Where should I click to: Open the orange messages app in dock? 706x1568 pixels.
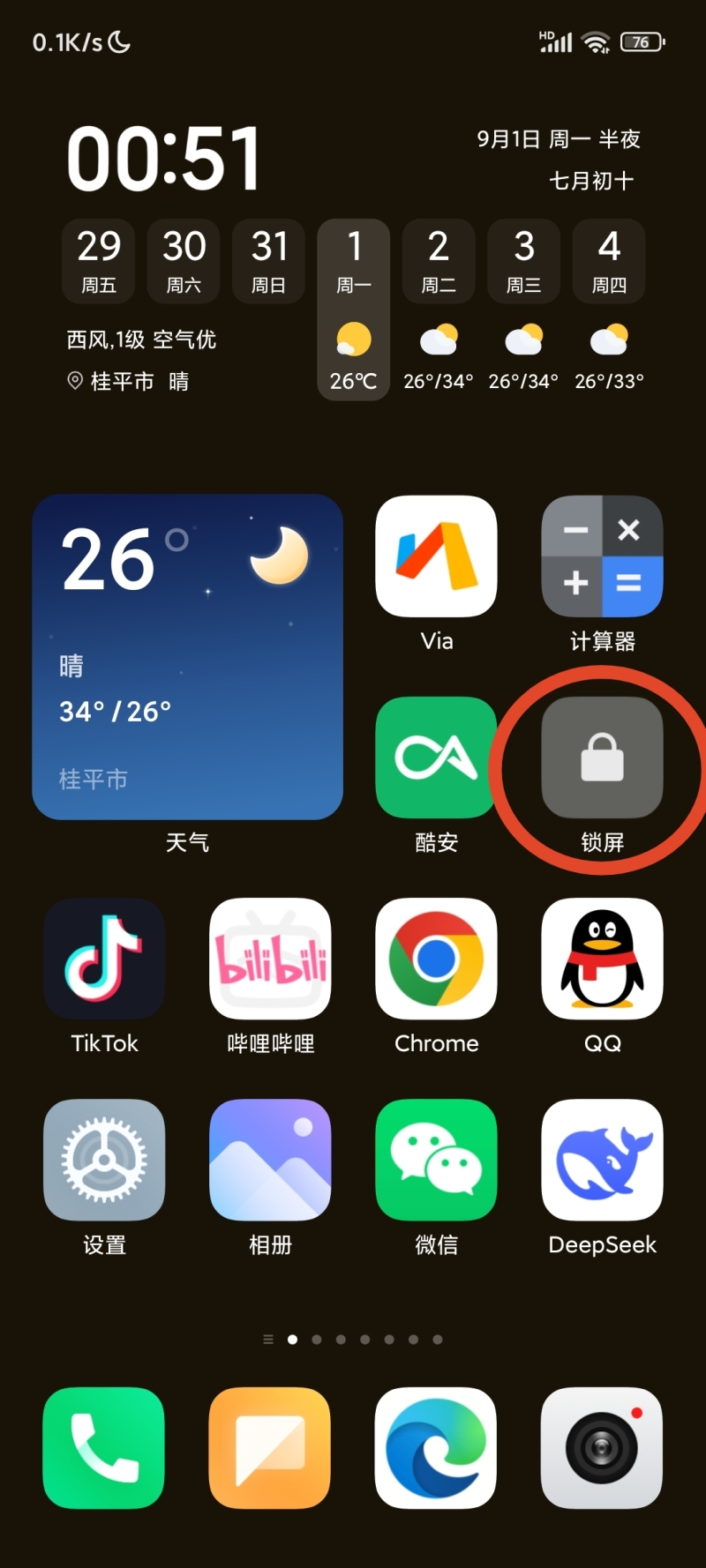[x=270, y=1448]
